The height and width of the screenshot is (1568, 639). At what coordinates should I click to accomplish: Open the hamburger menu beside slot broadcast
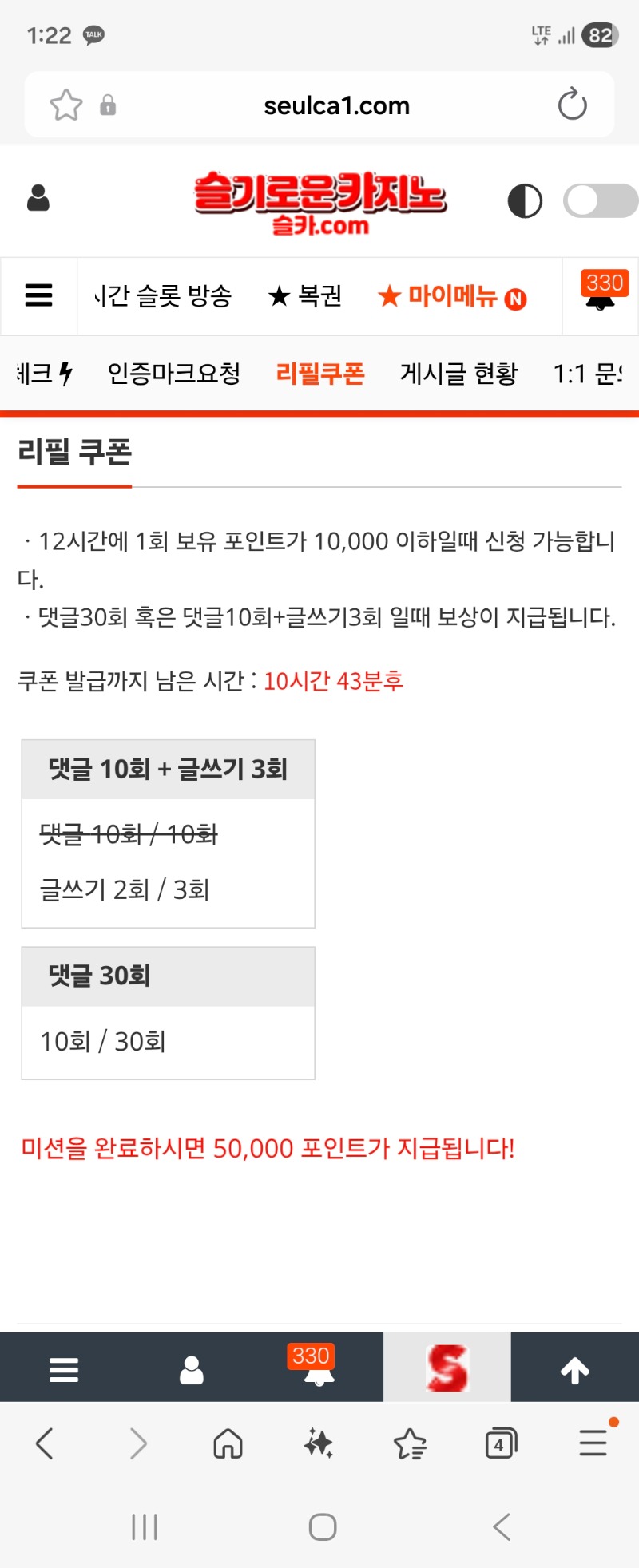point(38,295)
